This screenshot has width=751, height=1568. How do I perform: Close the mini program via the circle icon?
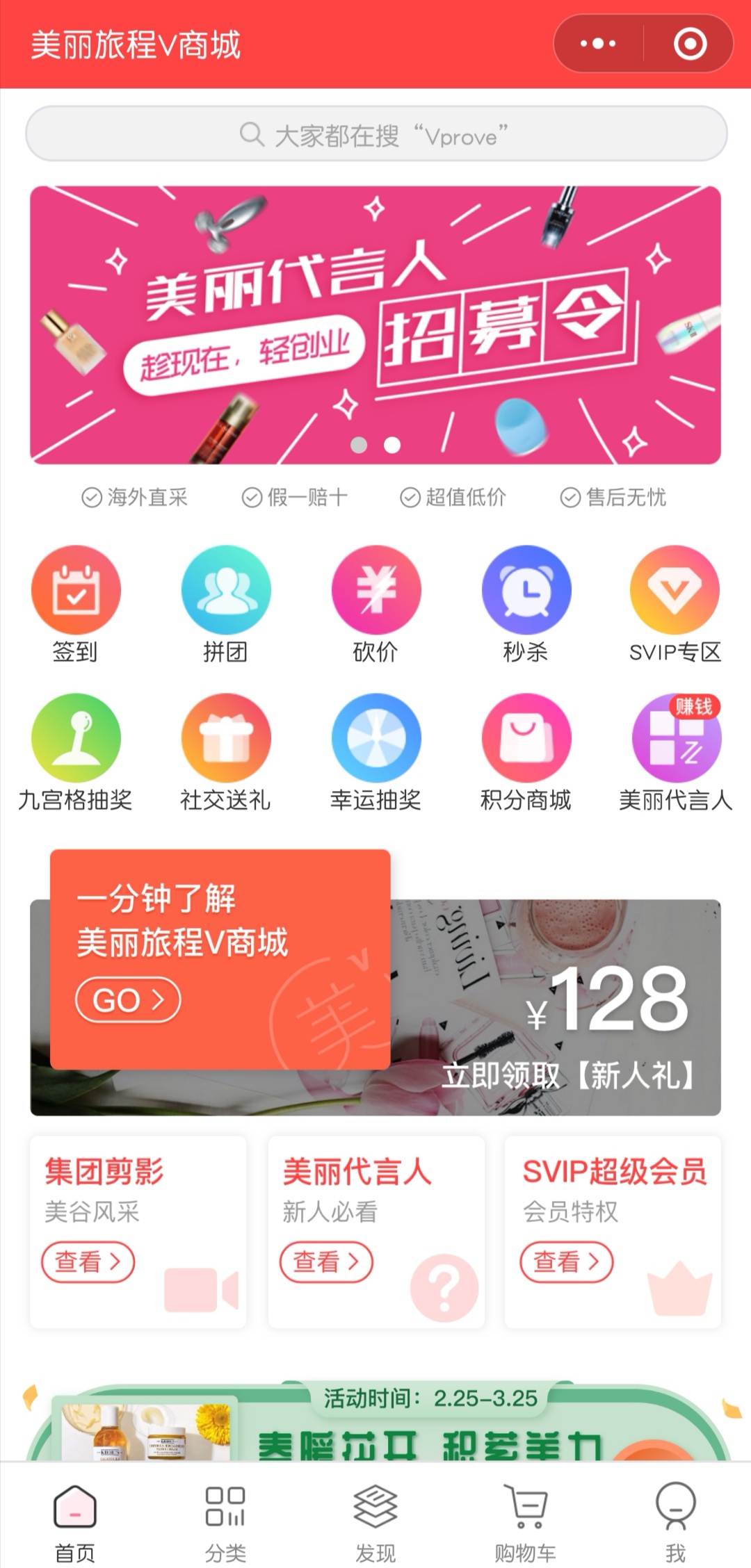(690, 44)
